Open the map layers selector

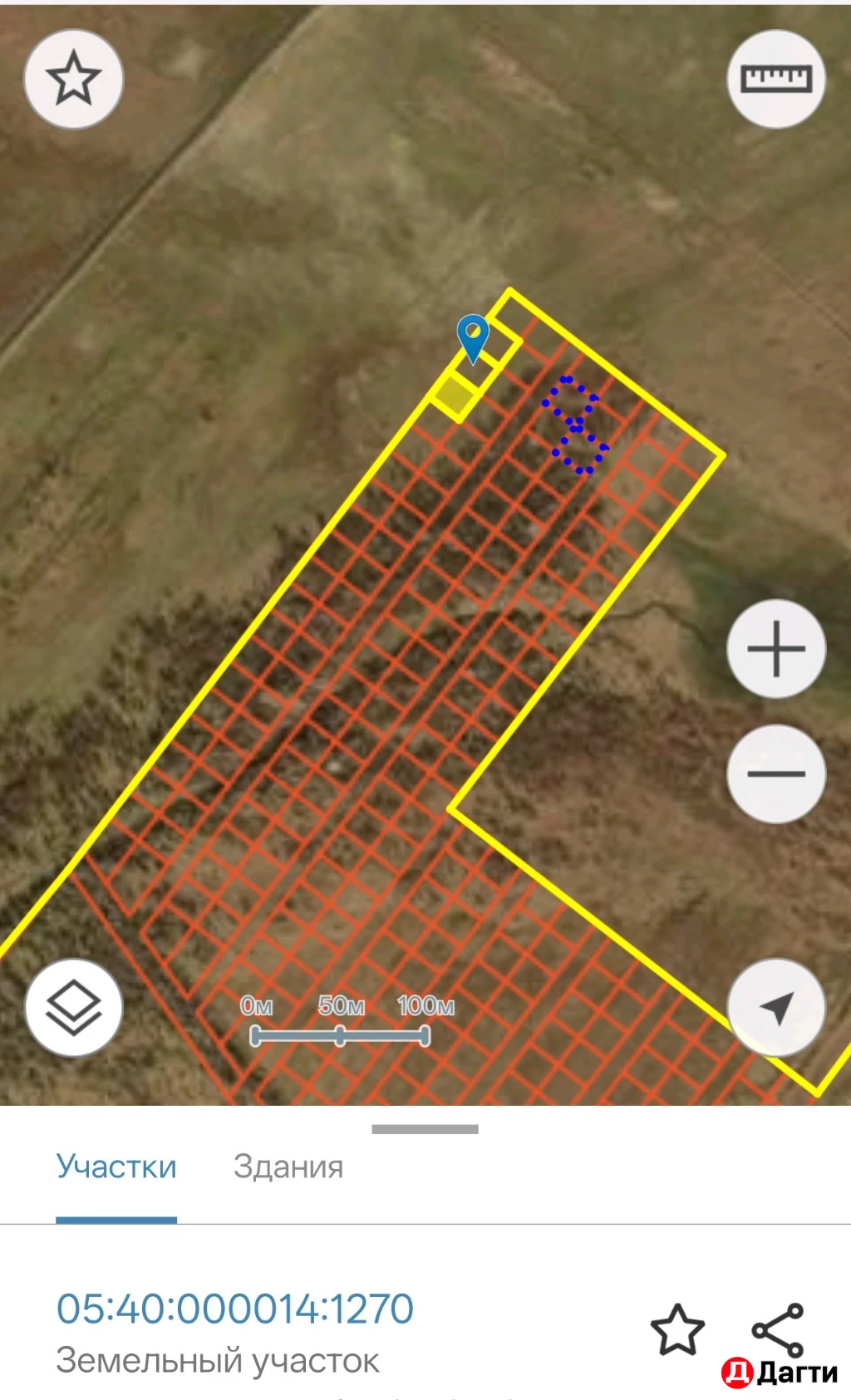point(74,1007)
